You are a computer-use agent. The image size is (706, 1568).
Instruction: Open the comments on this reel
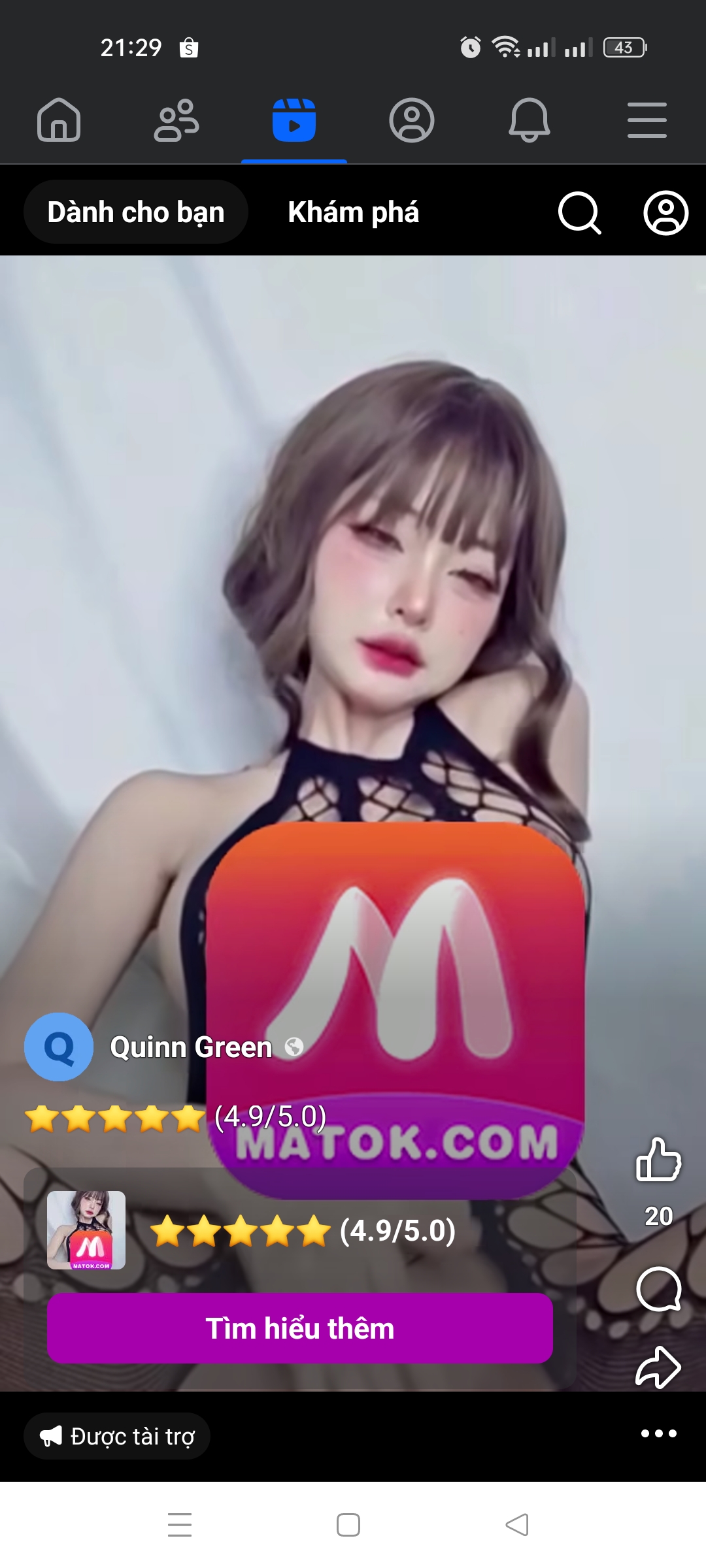[x=658, y=1289]
